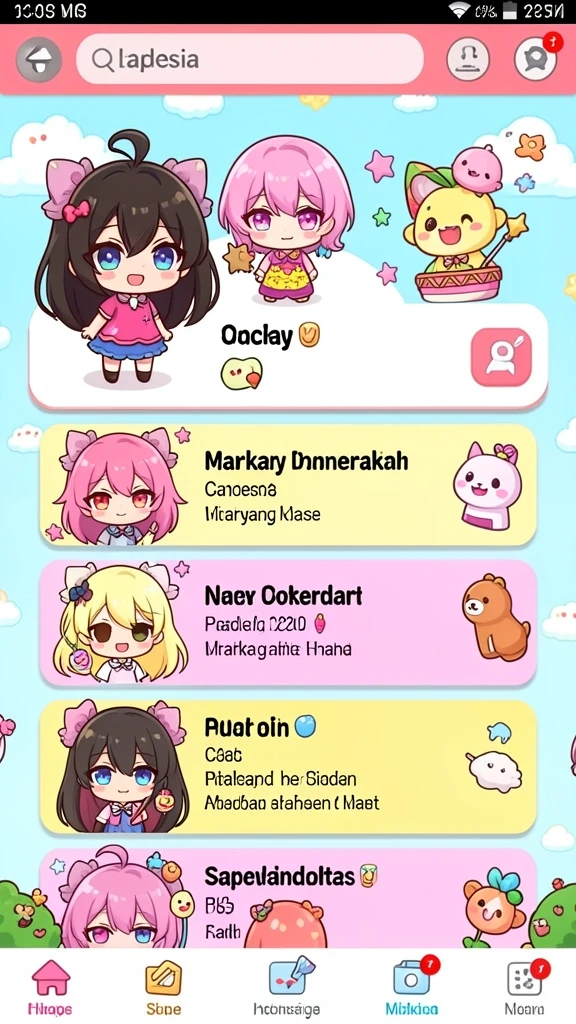
Task: Tap the pink avatar button on Oaclay card
Action: 501,357
